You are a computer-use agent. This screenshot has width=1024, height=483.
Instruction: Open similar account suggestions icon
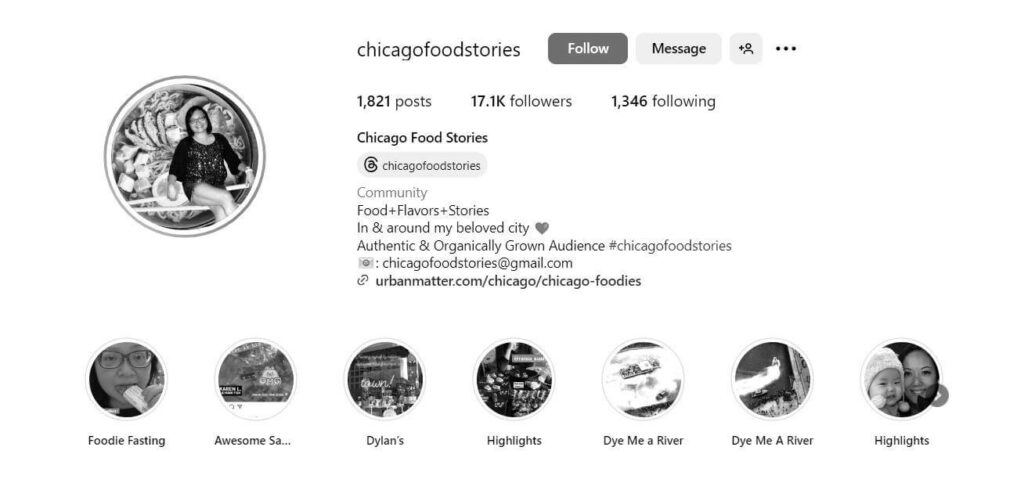tap(746, 48)
